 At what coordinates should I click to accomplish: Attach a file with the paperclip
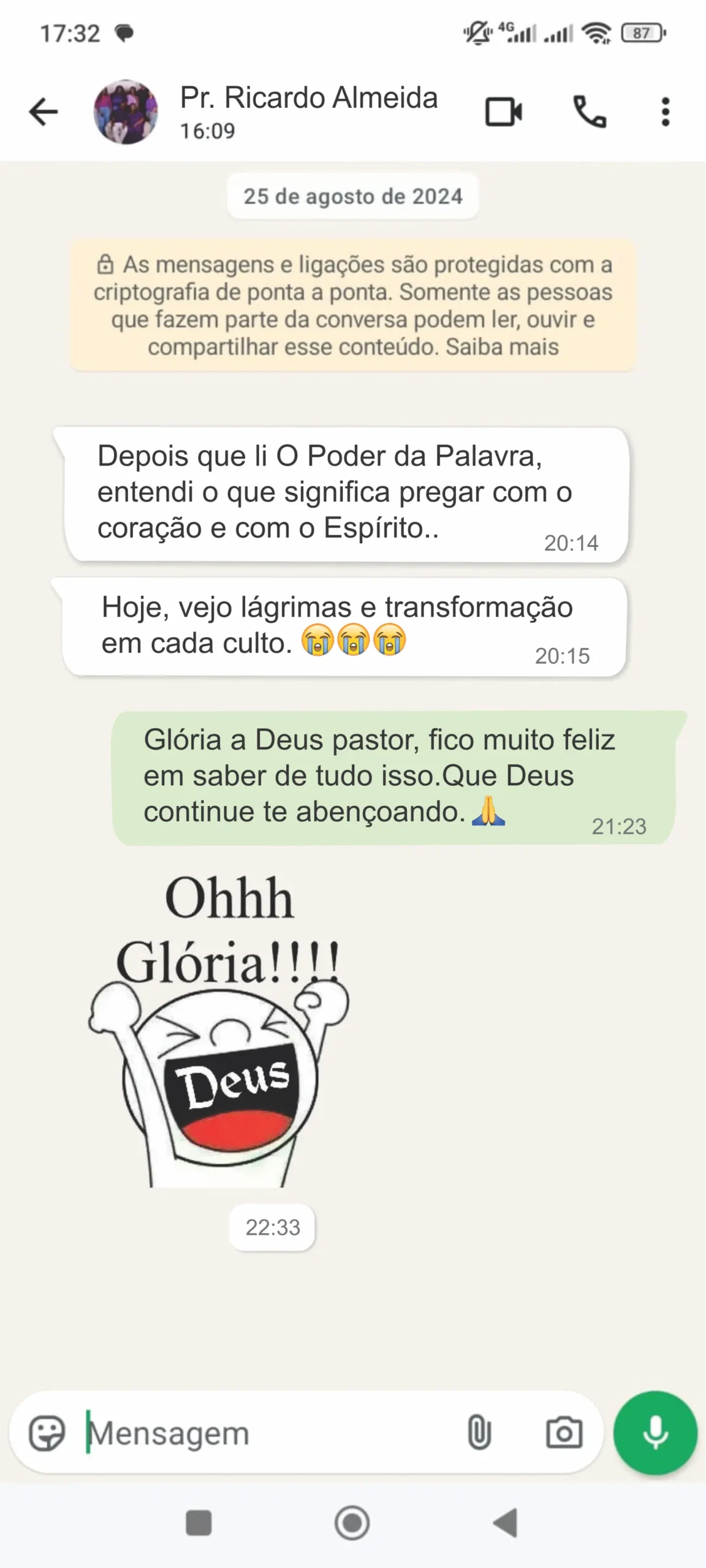(479, 1433)
